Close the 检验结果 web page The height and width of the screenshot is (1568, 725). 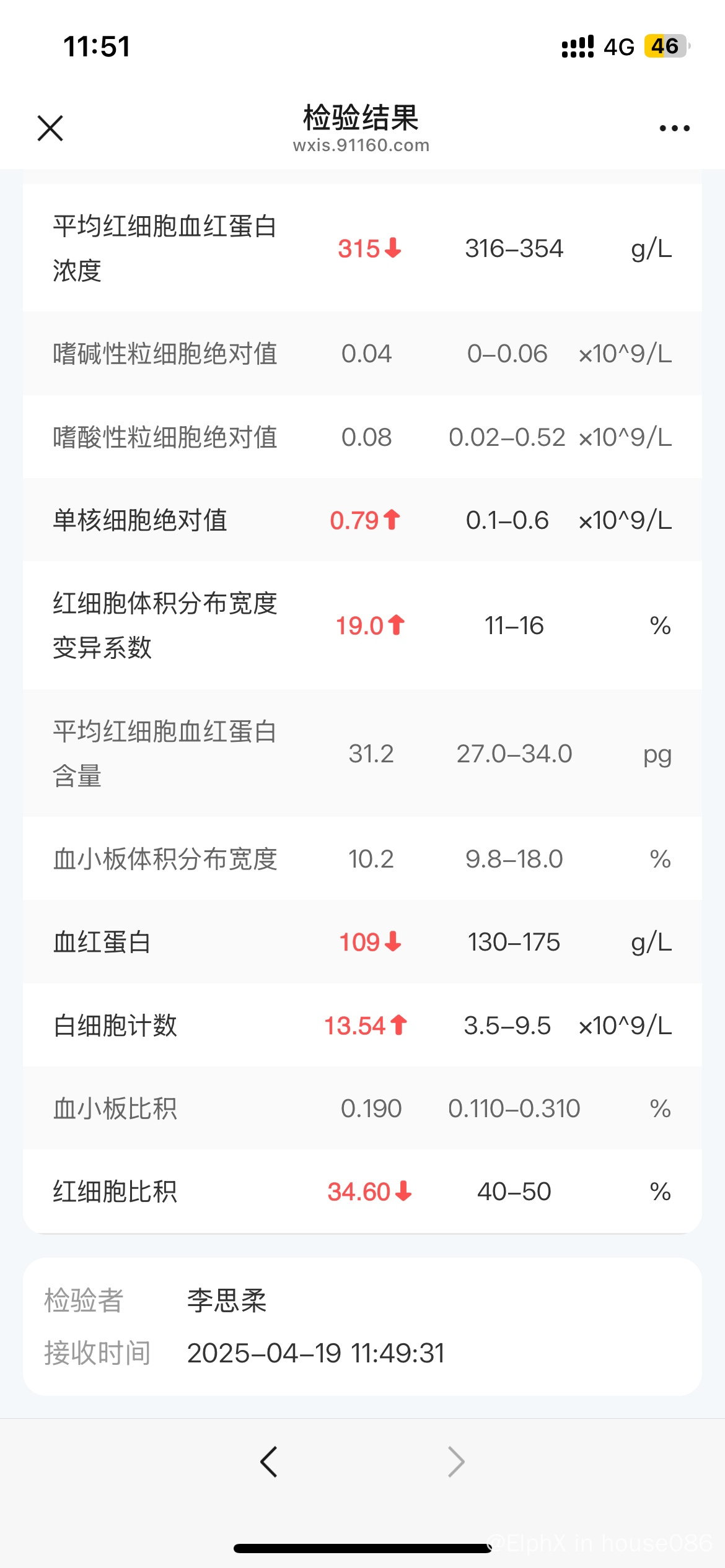[x=50, y=128]
